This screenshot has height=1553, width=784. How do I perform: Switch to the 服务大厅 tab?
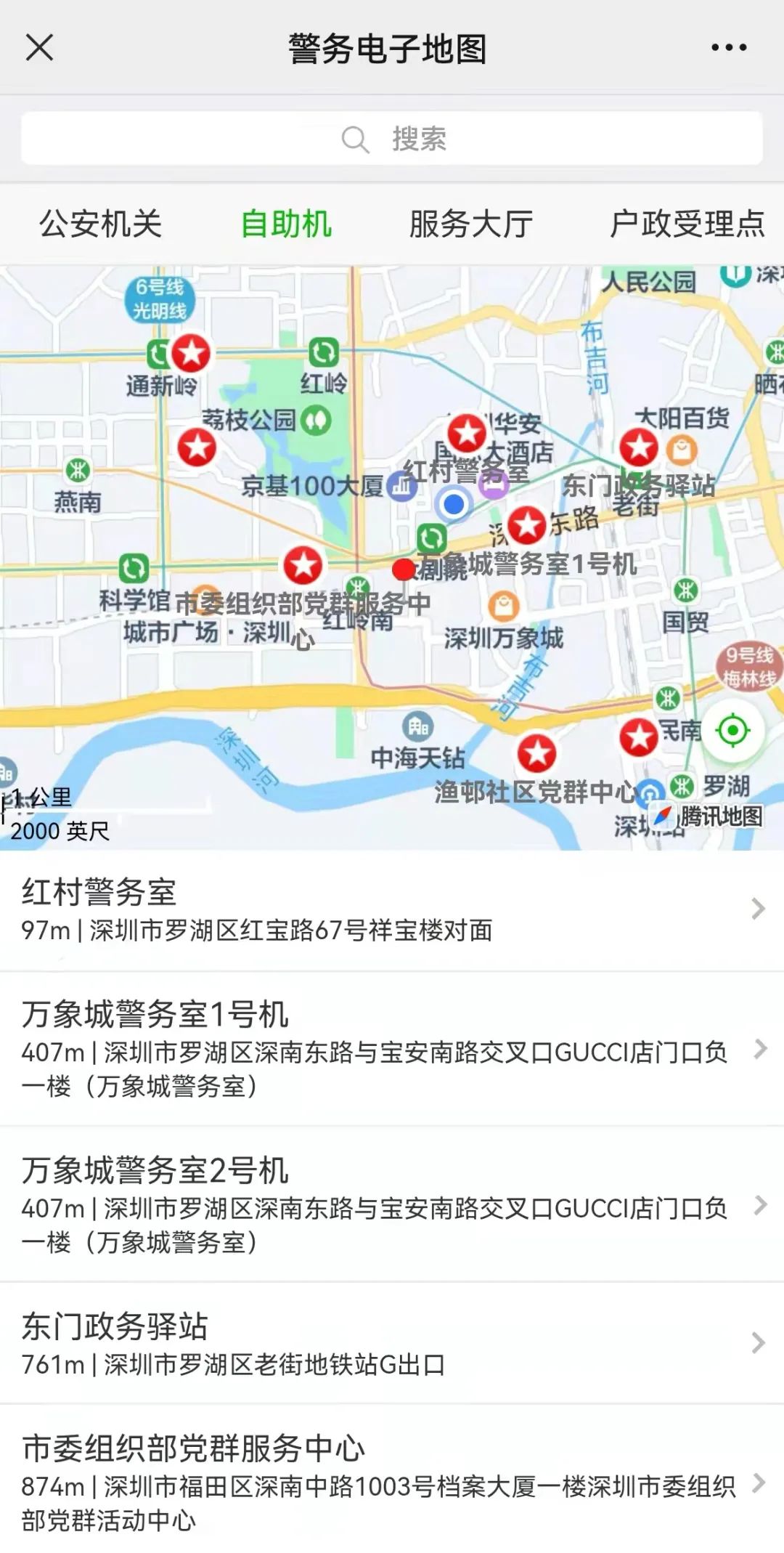click(470, 223)
